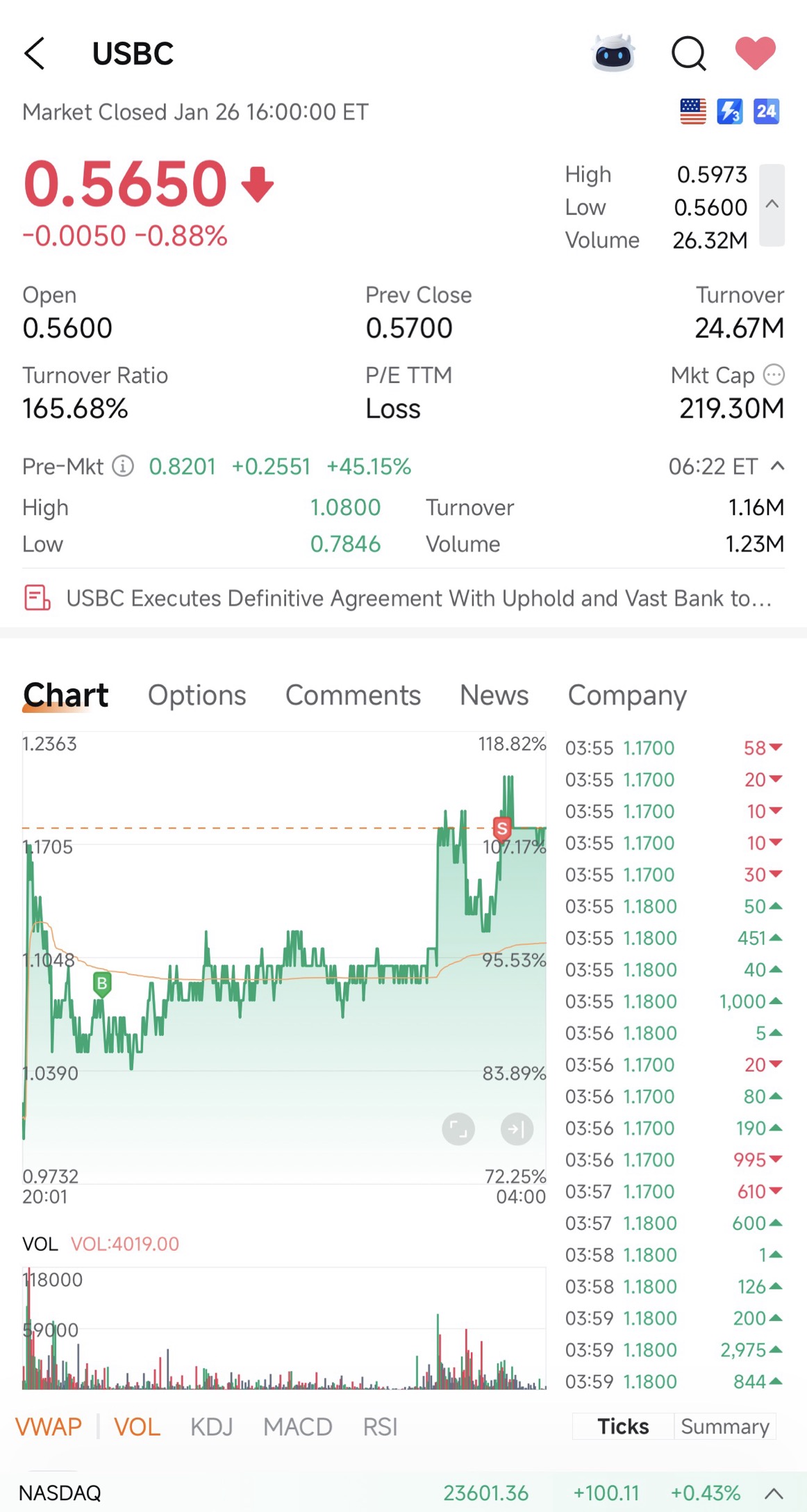Screen dimensions: 807x1512
Task: Go back using the back arrow
Action: [34, 54]
